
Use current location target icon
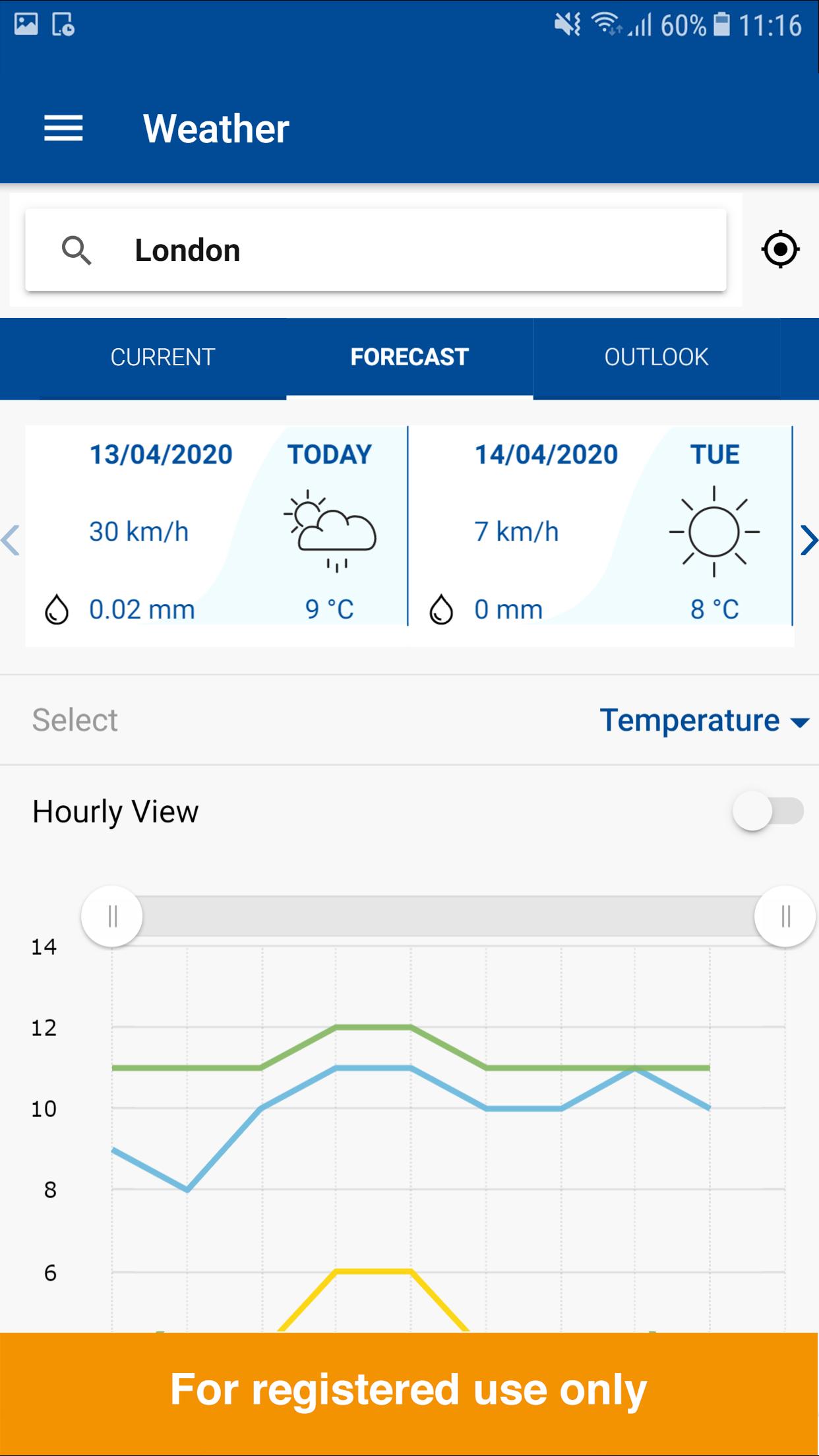pyautogui.click(x=780, y=250)
